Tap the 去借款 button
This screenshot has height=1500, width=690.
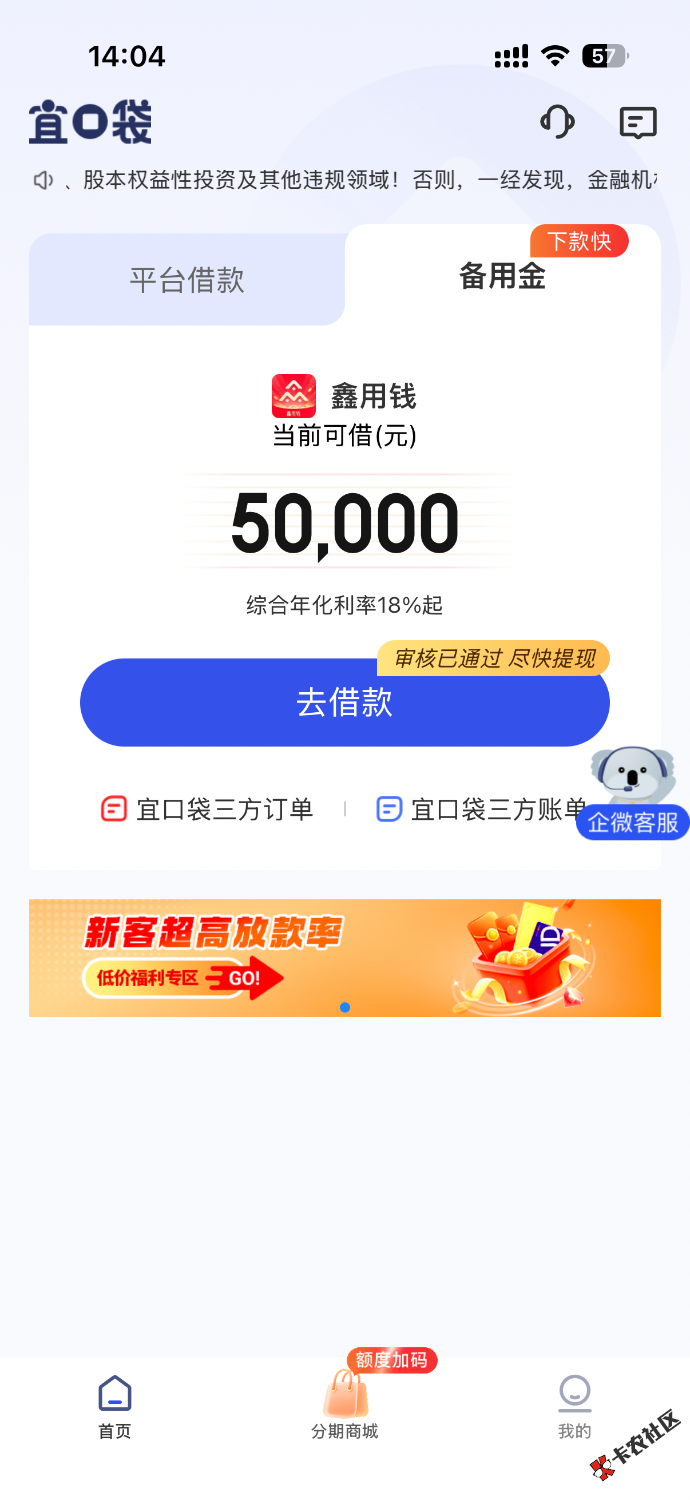[x=344, y=703]
